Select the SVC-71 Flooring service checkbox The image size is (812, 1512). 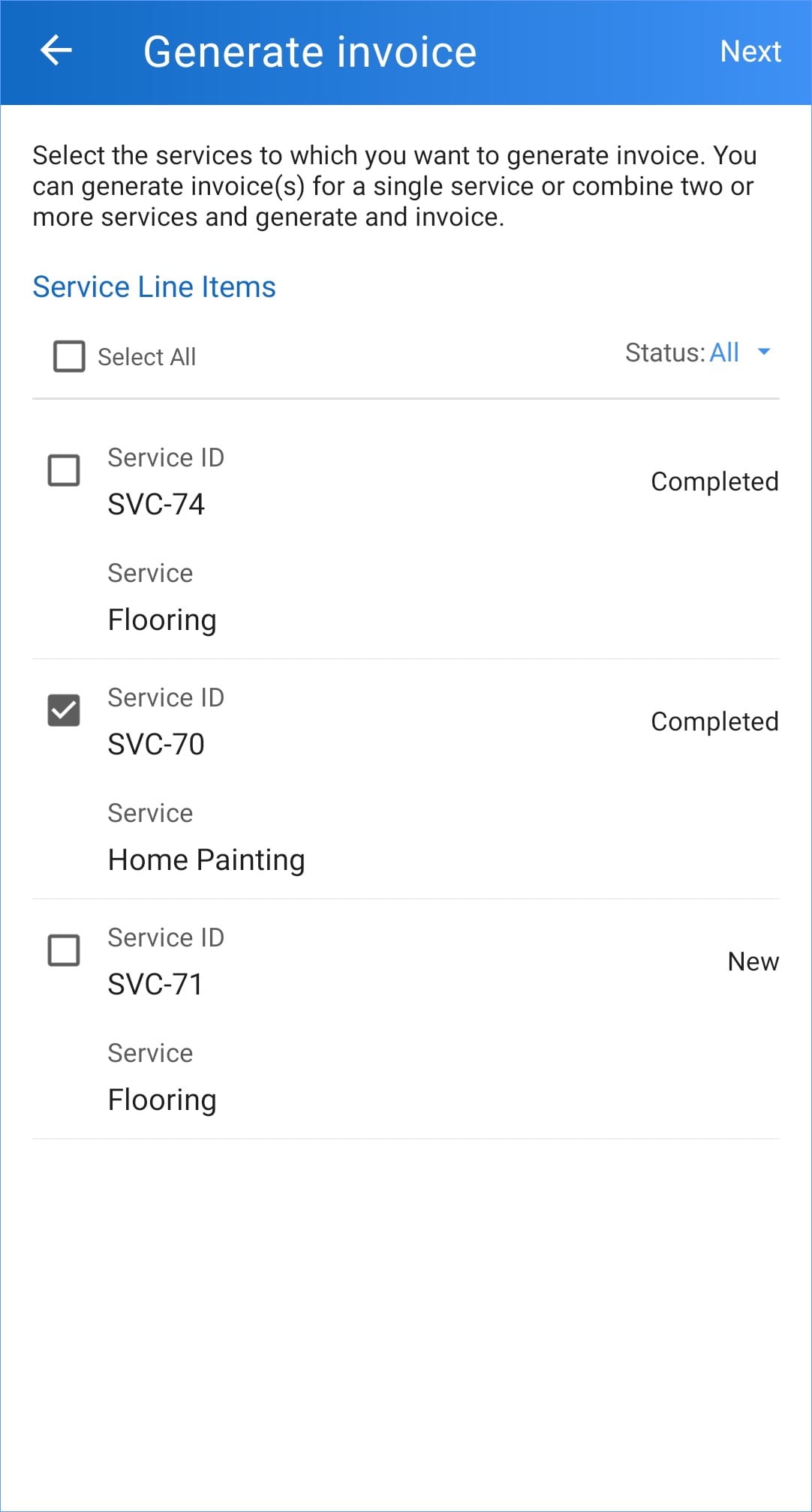point(64,950)
